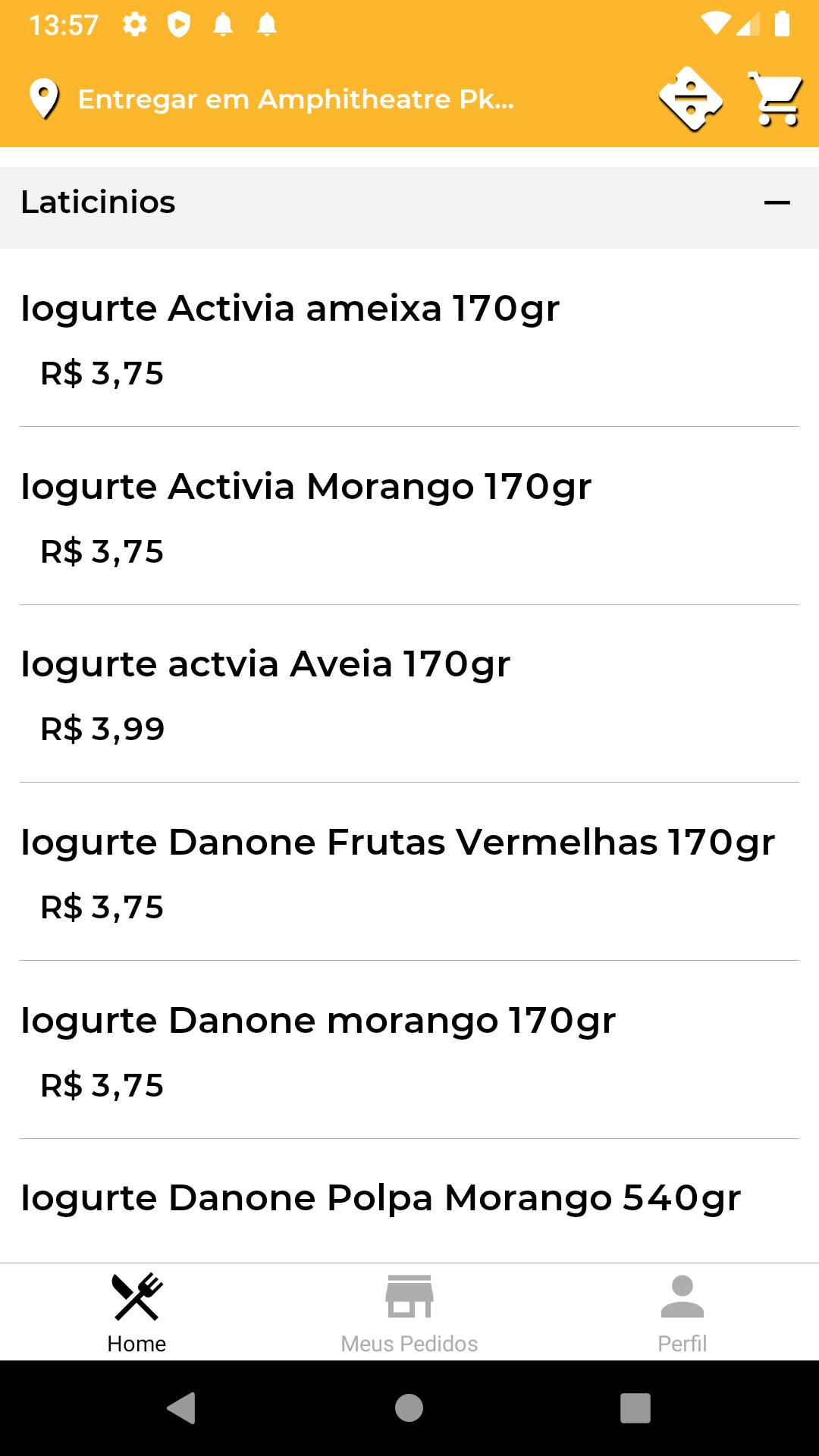This screenshot has height=1456, width=819.
Task: Tap the system back button
Action: 182,1408
